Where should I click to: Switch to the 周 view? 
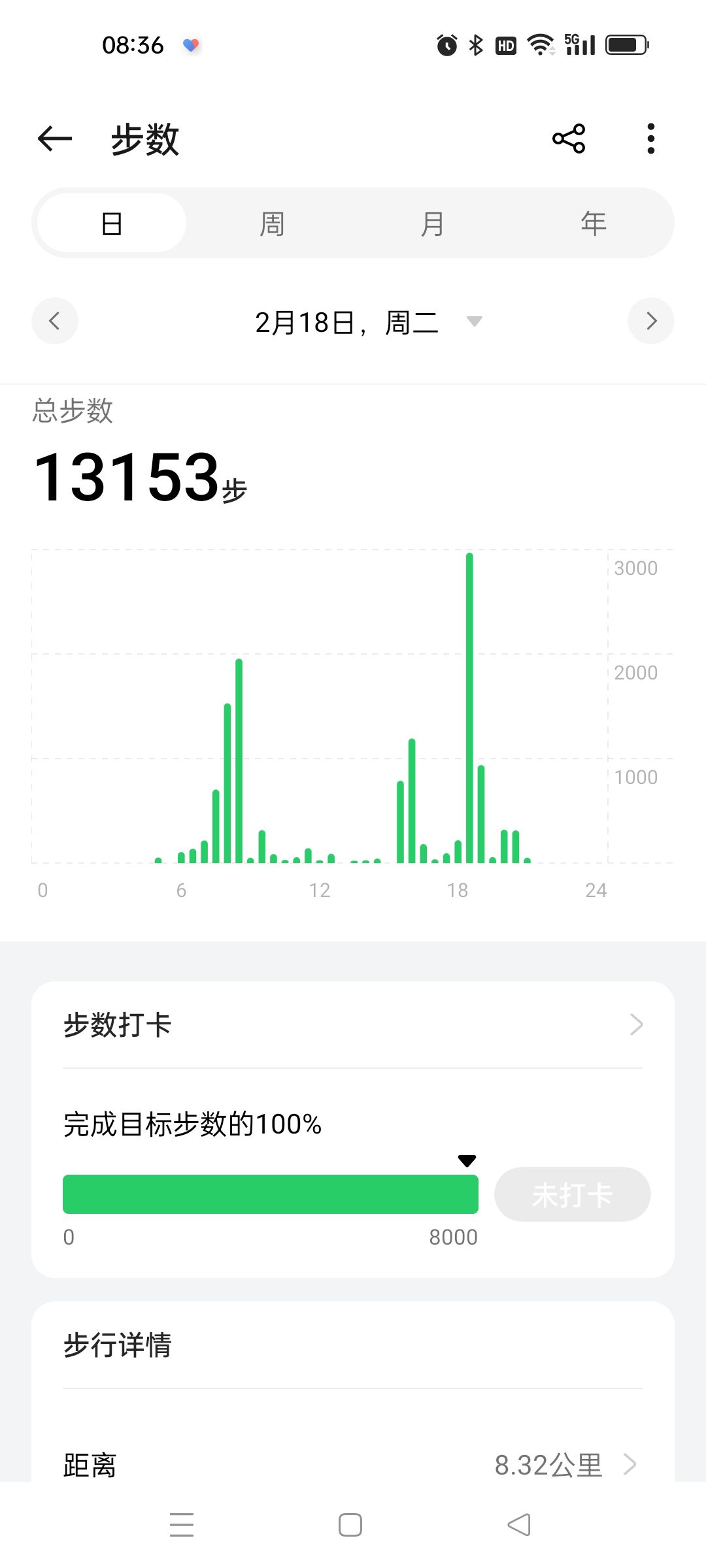click(272, 223)
